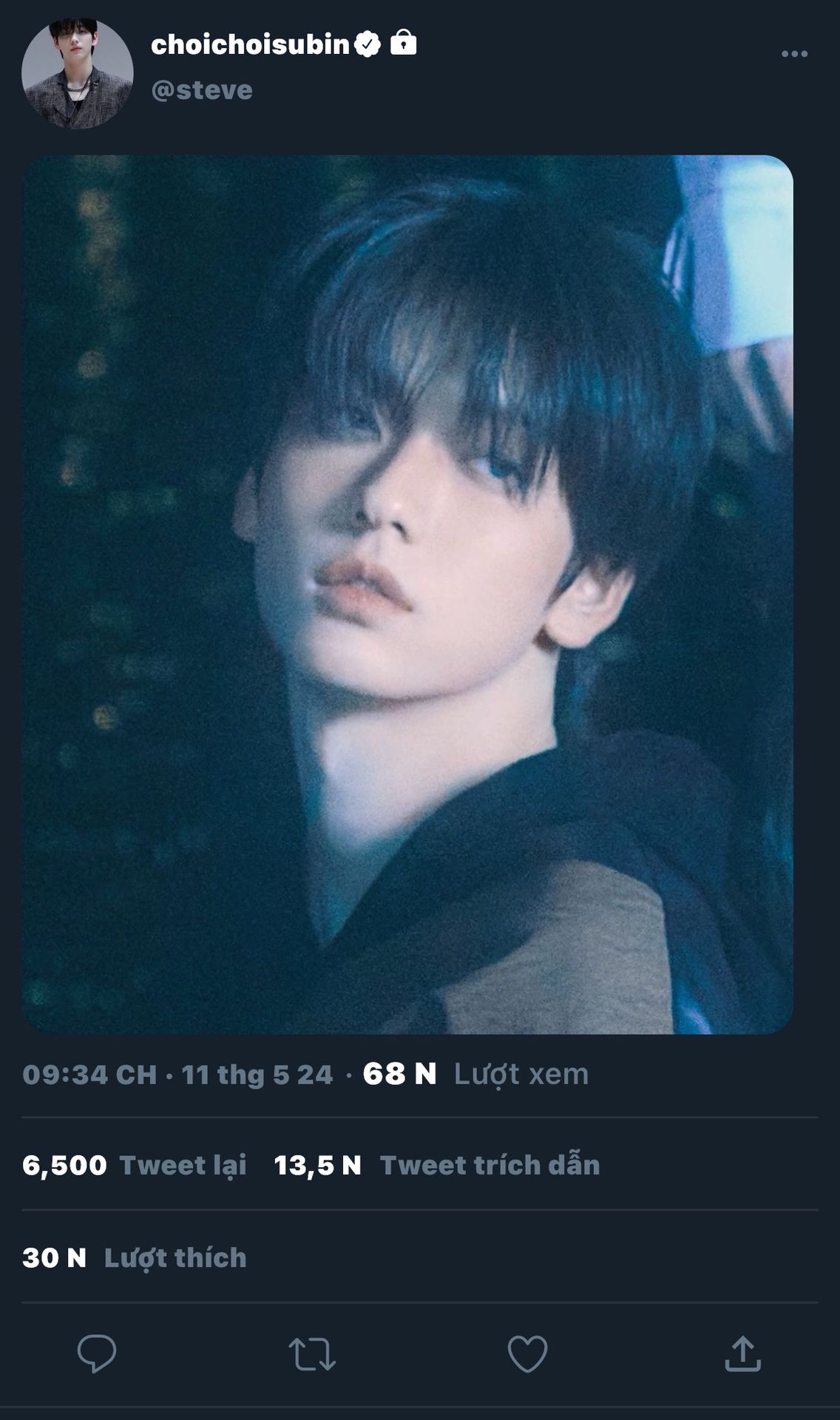The width and height of the screenshot is (840, 1420).
Task: Reply to this tweet
Action: click(97, 1353)
